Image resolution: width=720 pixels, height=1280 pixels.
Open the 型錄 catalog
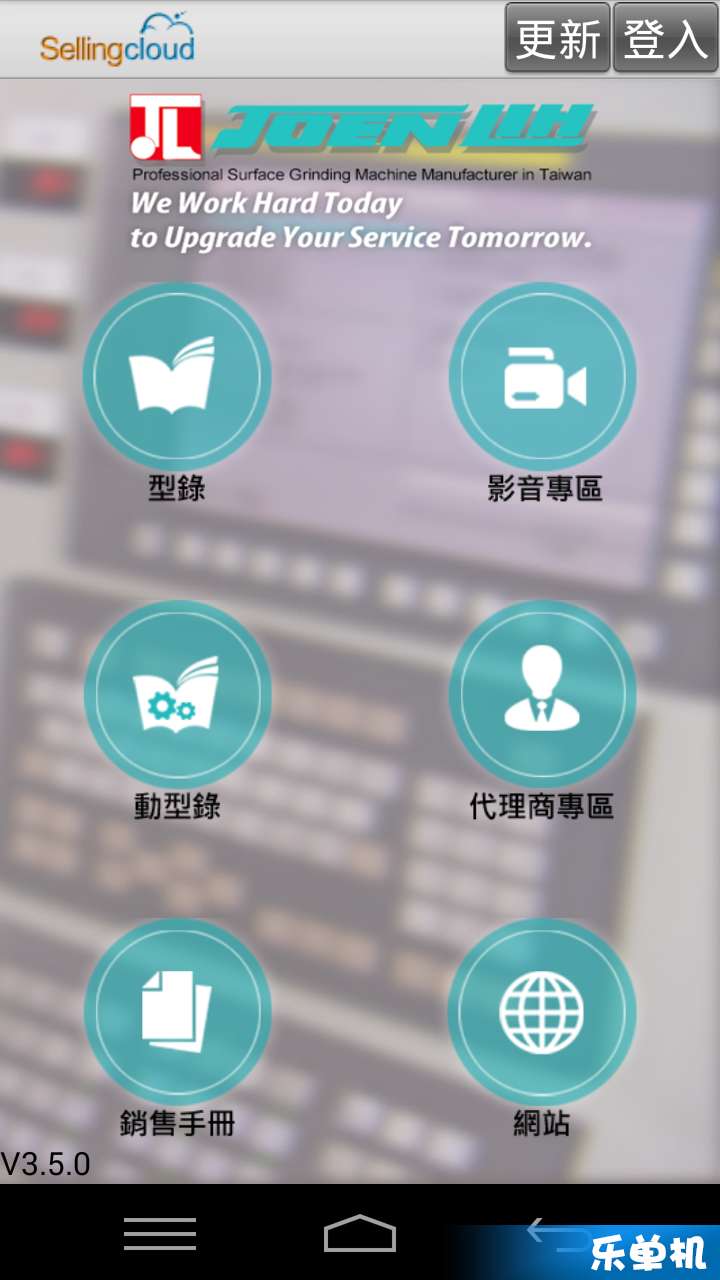pos(177,377)
